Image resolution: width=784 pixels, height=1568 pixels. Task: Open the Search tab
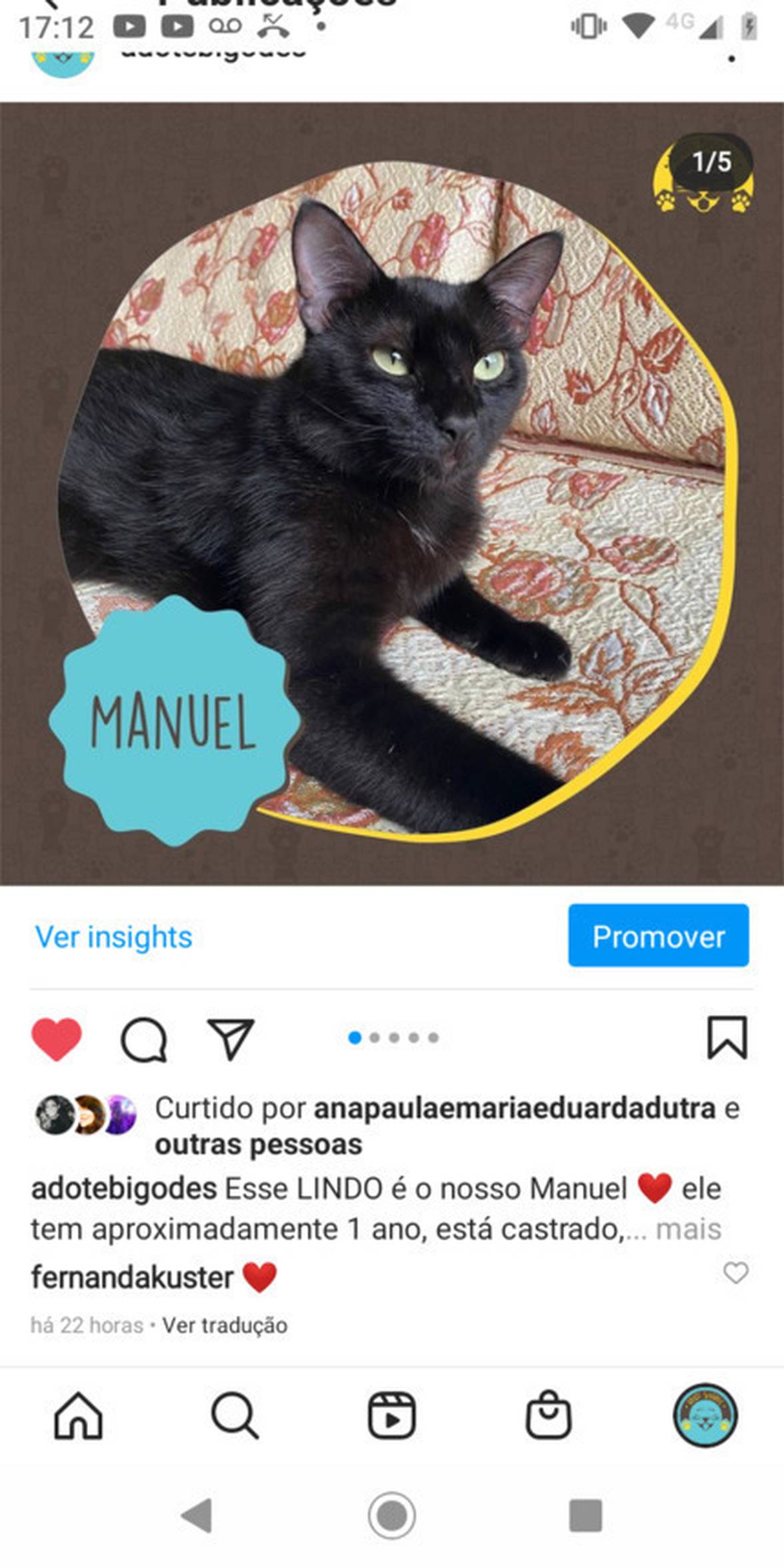pyautogui.click(x=235, y=1415)
